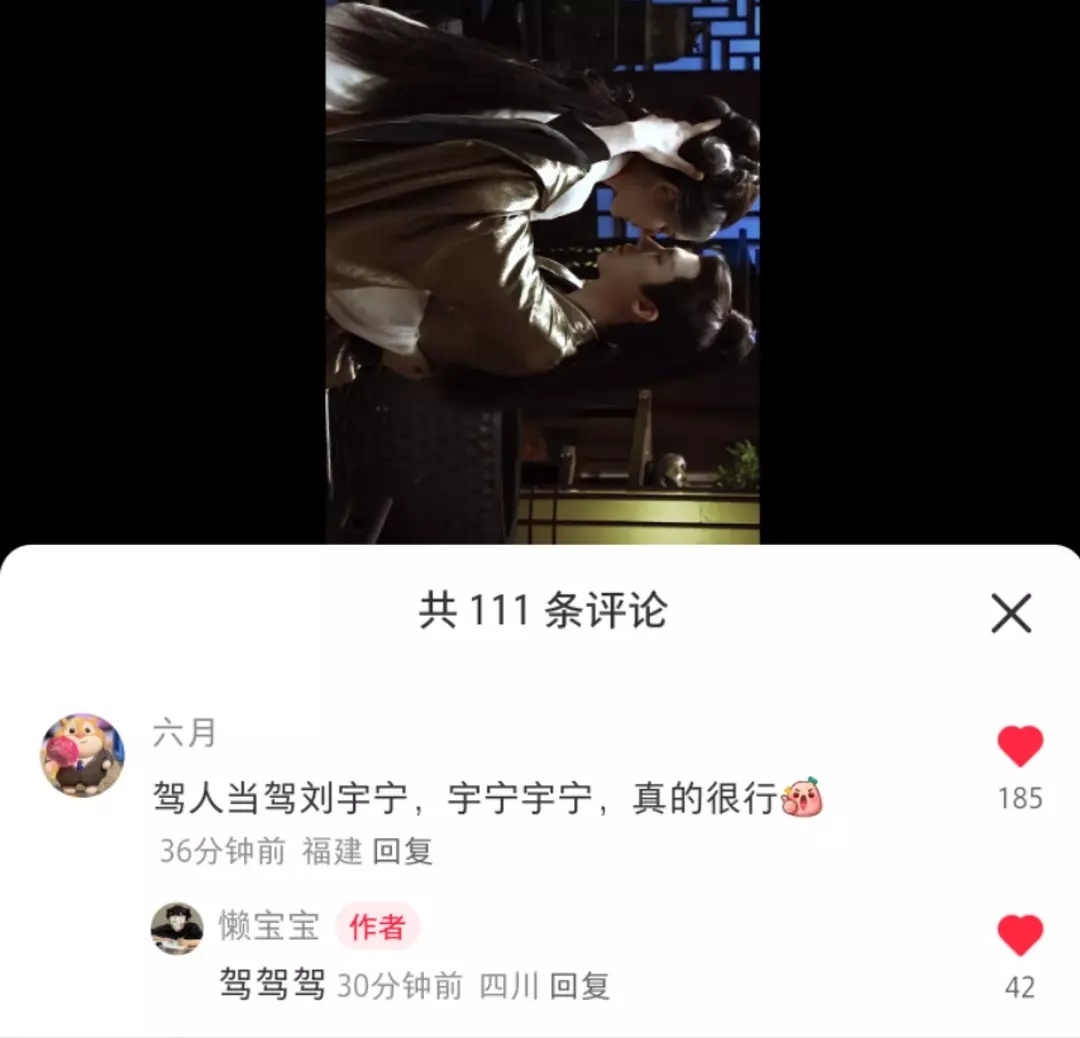Reply to 六月's comment
1080x1038 pixels.
(x=403, y=851)
